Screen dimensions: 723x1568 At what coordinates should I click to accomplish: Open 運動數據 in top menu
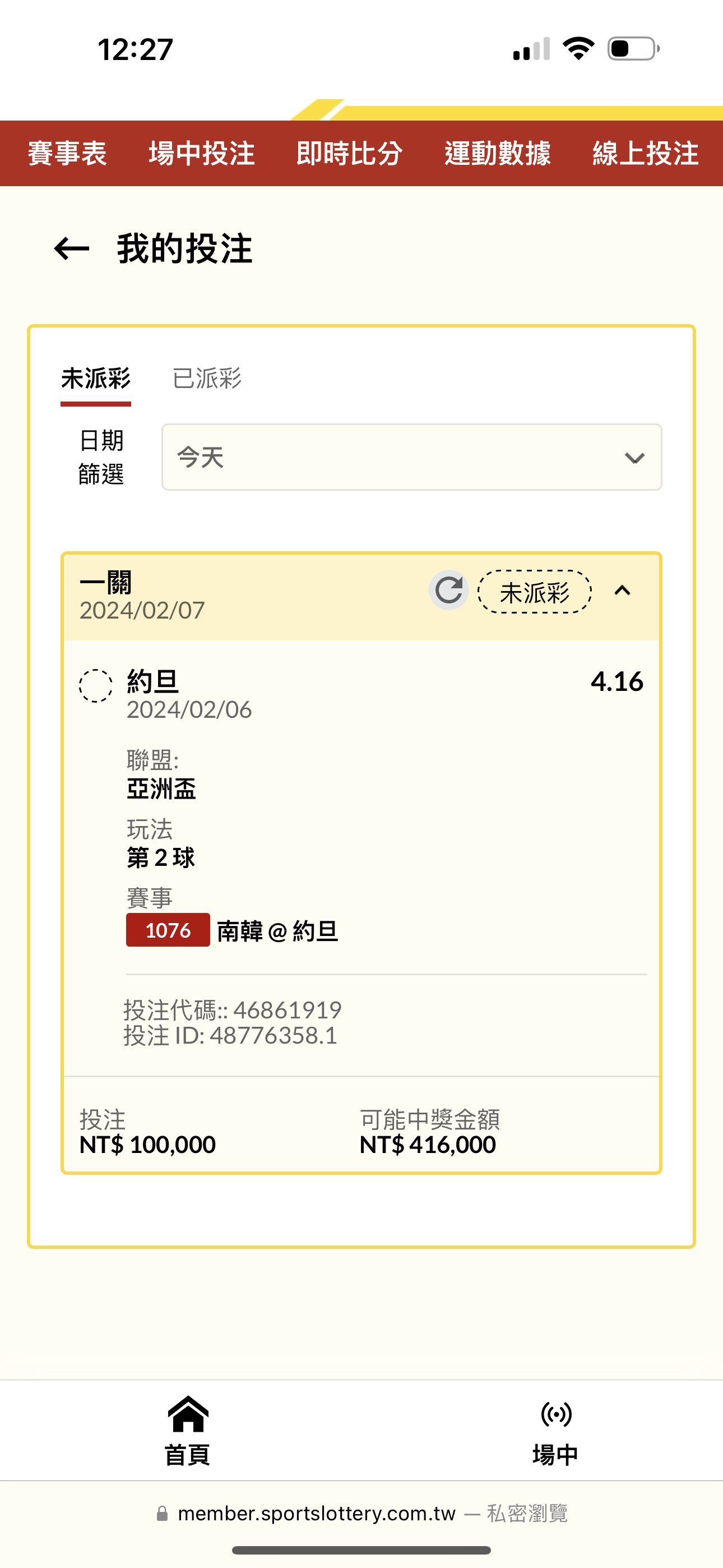click(x=497, y=154)
